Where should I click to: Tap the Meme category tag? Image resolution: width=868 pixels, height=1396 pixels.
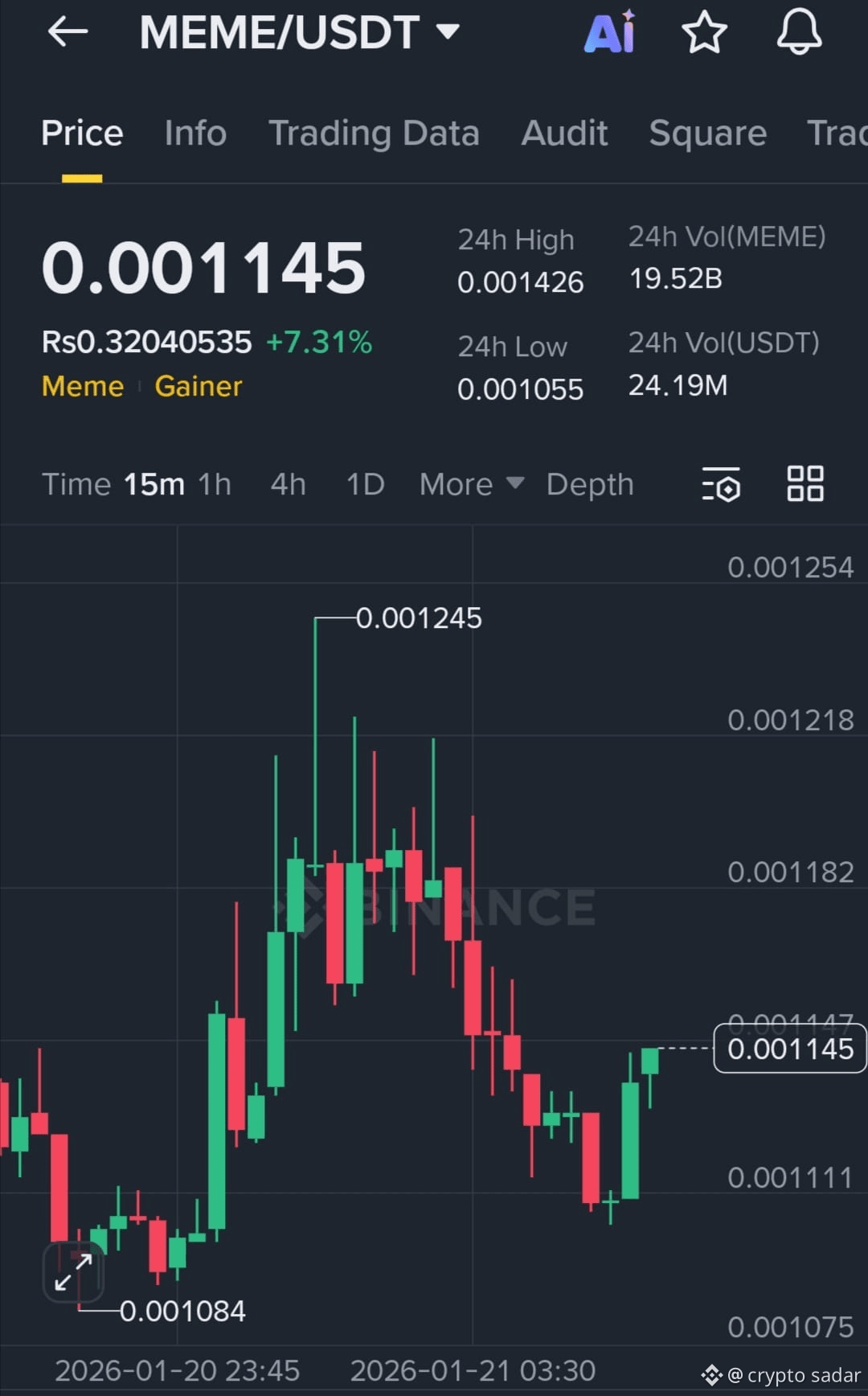click(x=83, y=387)
